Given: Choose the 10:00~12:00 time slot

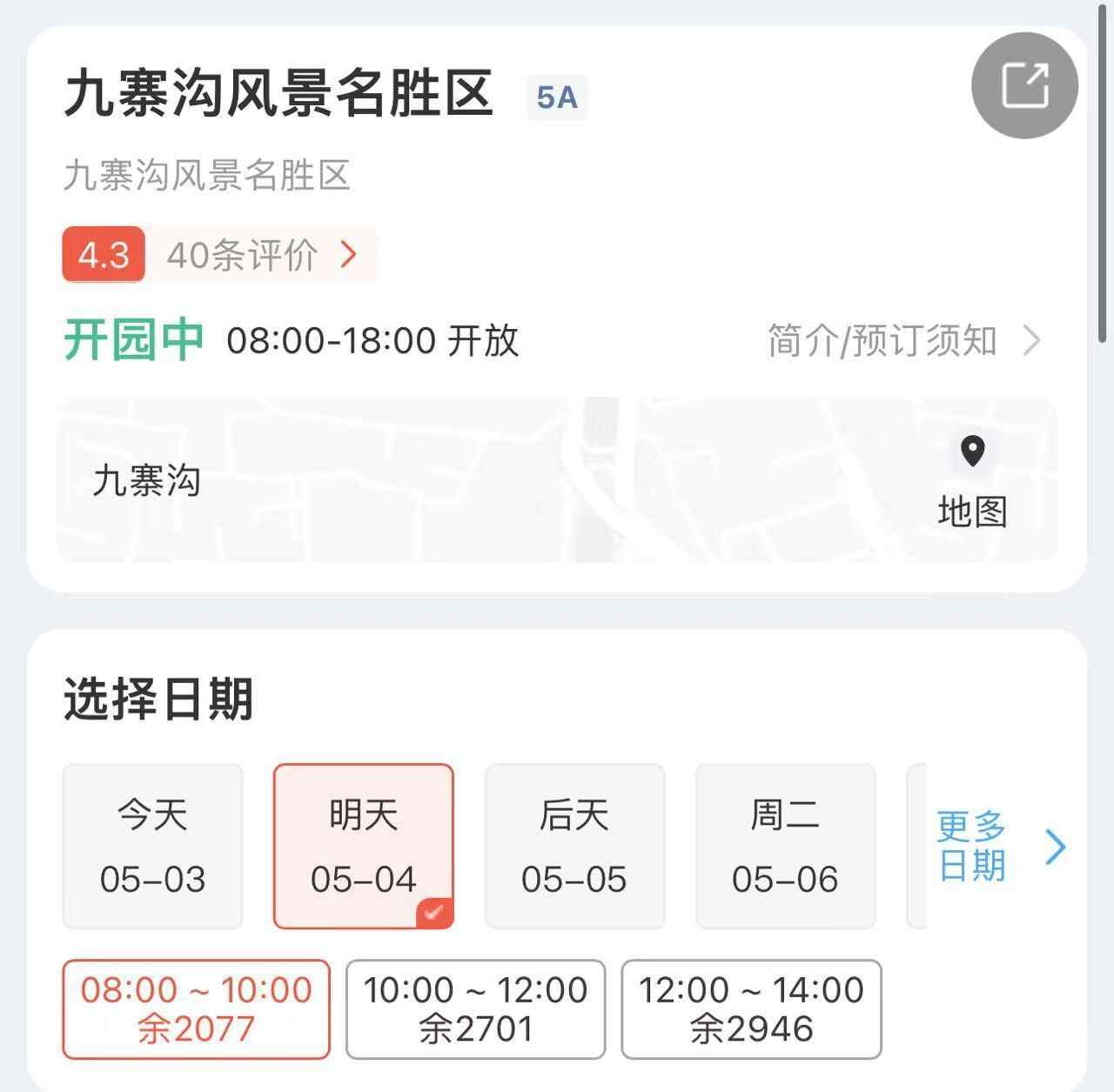Looking at the screenshot, I should [475, 1009].
